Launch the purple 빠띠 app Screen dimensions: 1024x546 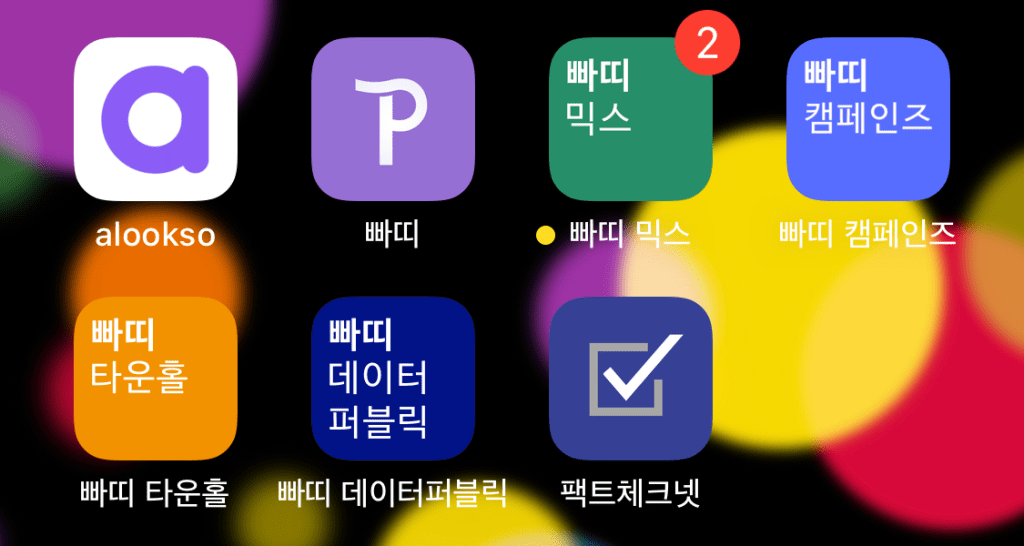coord(393,118)
